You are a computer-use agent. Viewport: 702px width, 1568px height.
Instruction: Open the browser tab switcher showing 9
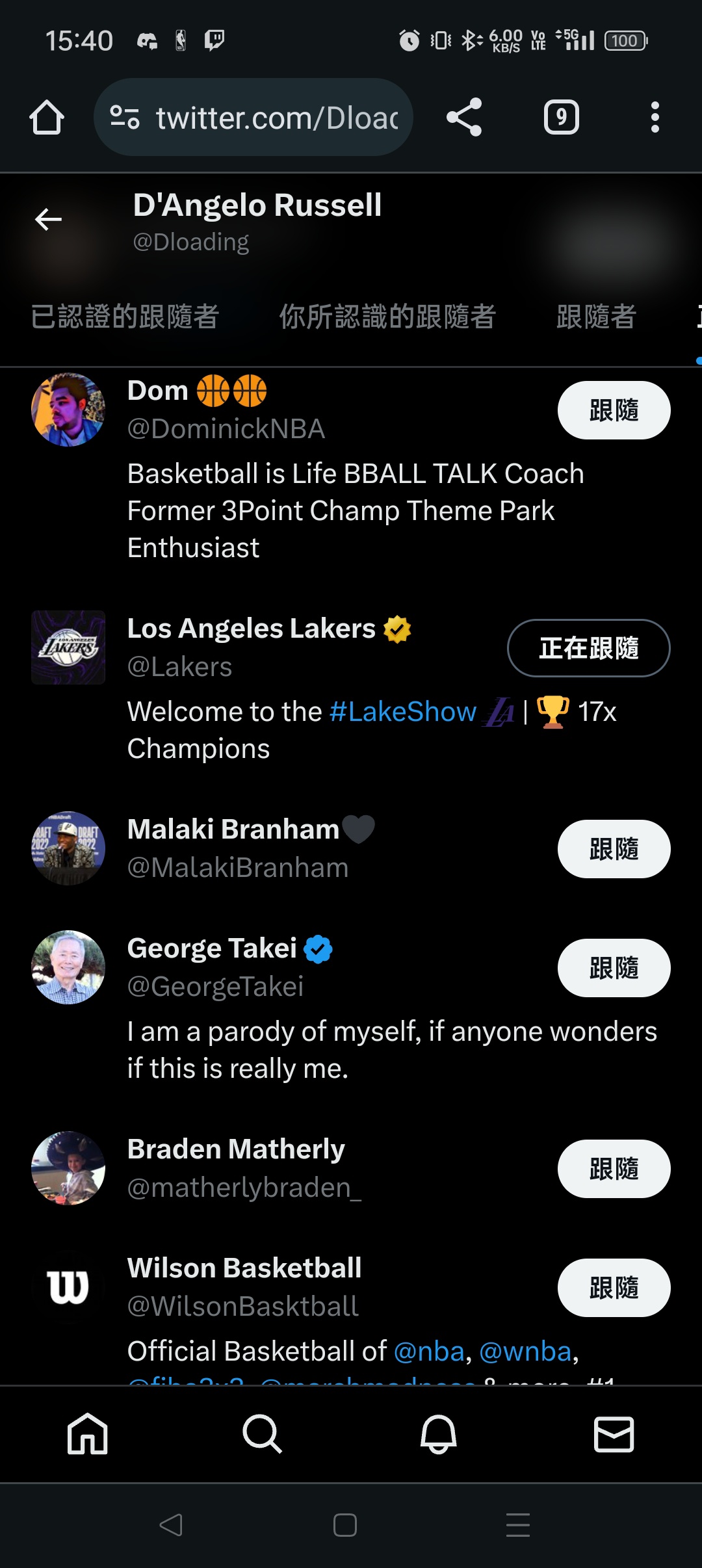[562, 118]
